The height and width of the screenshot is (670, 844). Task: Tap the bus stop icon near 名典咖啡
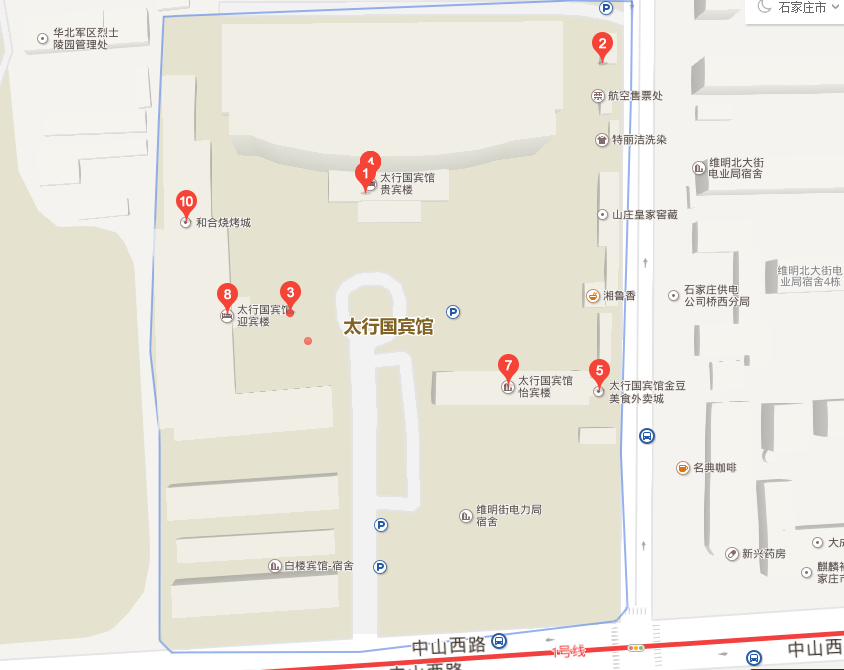point(647,436)
